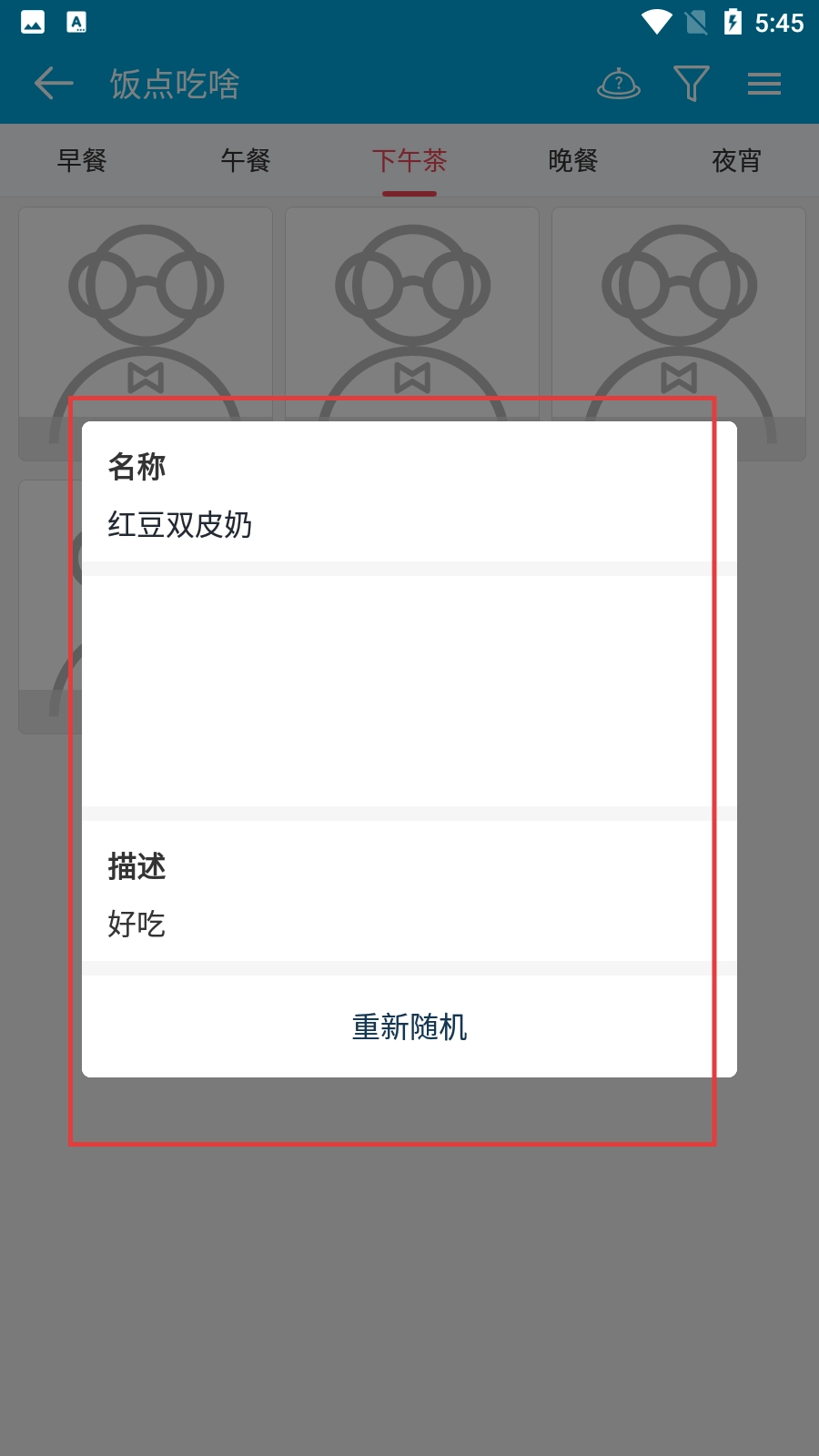Image resolution: width=819 pixels, height=1456 pixels.
Task: Go back with the top-left arrow
Action: (54, 84)
